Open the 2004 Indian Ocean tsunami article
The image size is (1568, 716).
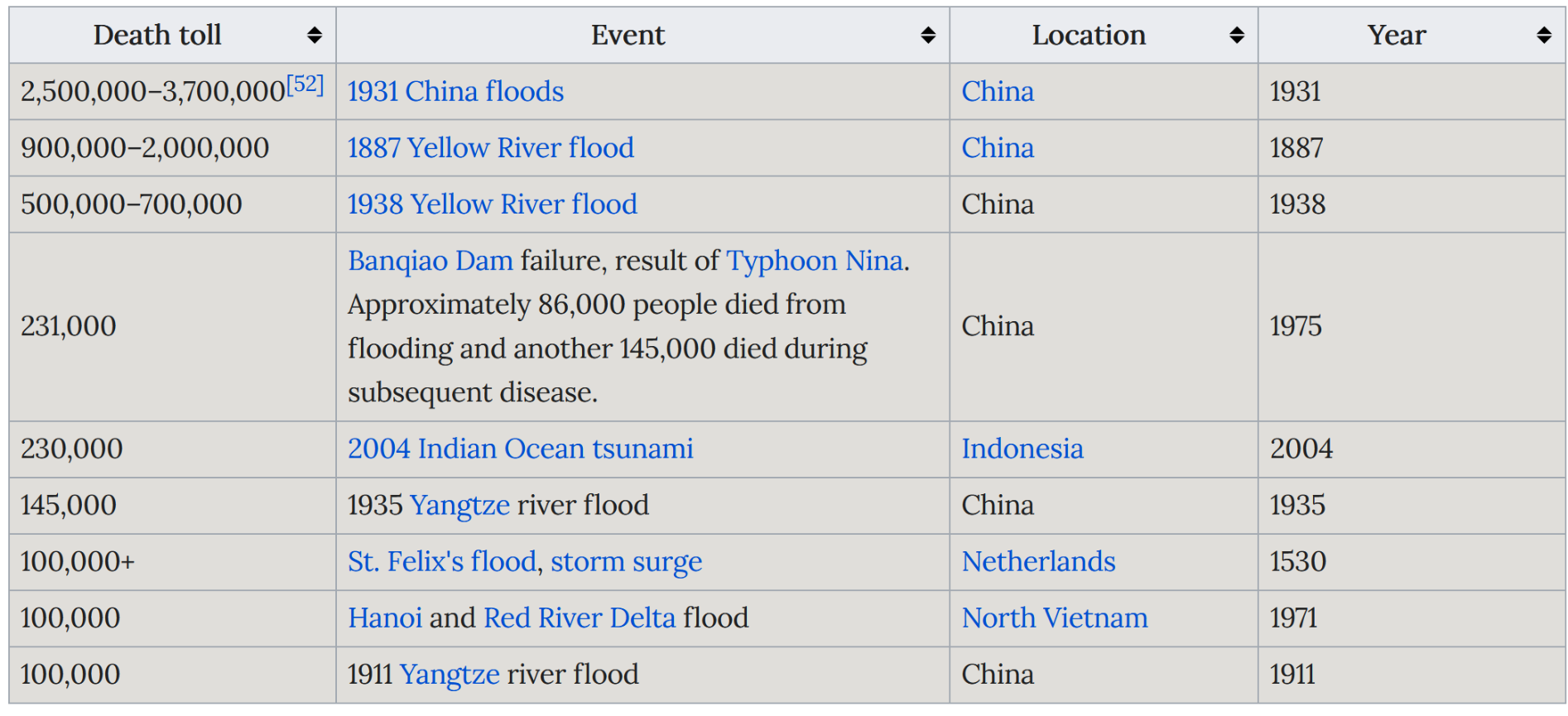point(520,449)
